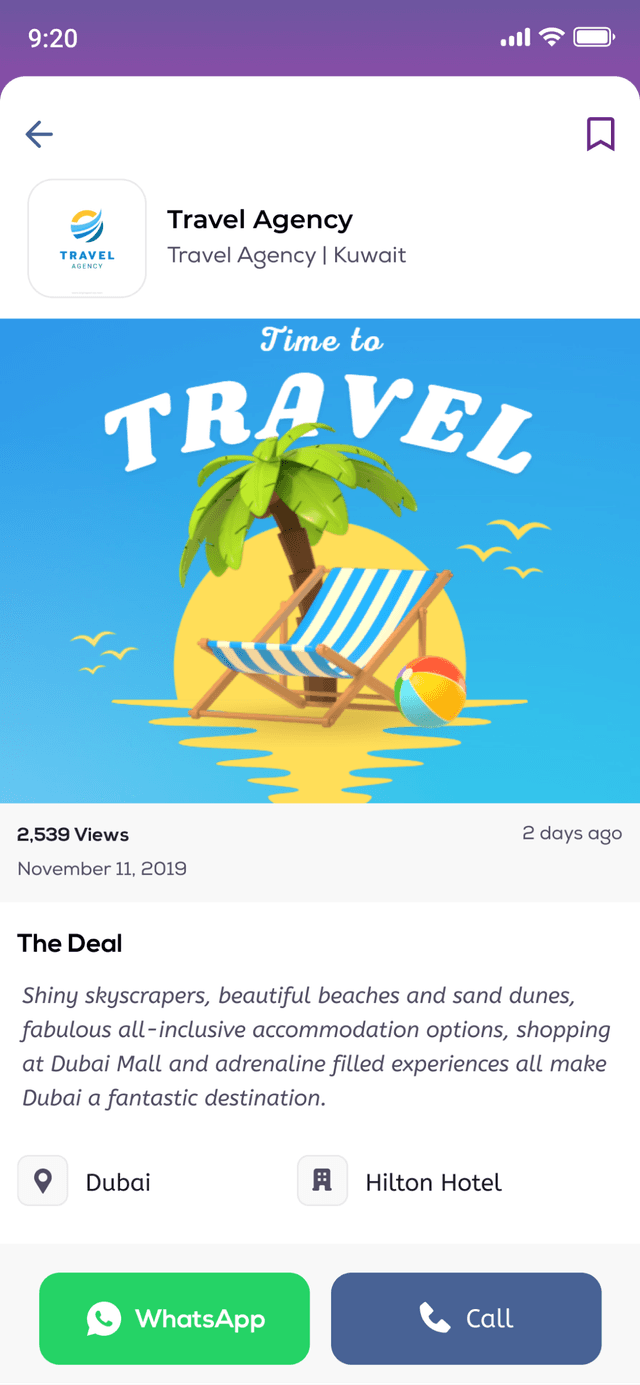The height and width of the screenshot is (1385, 640).
Task: Call the travel agency
Action: tap(466, 1318)
